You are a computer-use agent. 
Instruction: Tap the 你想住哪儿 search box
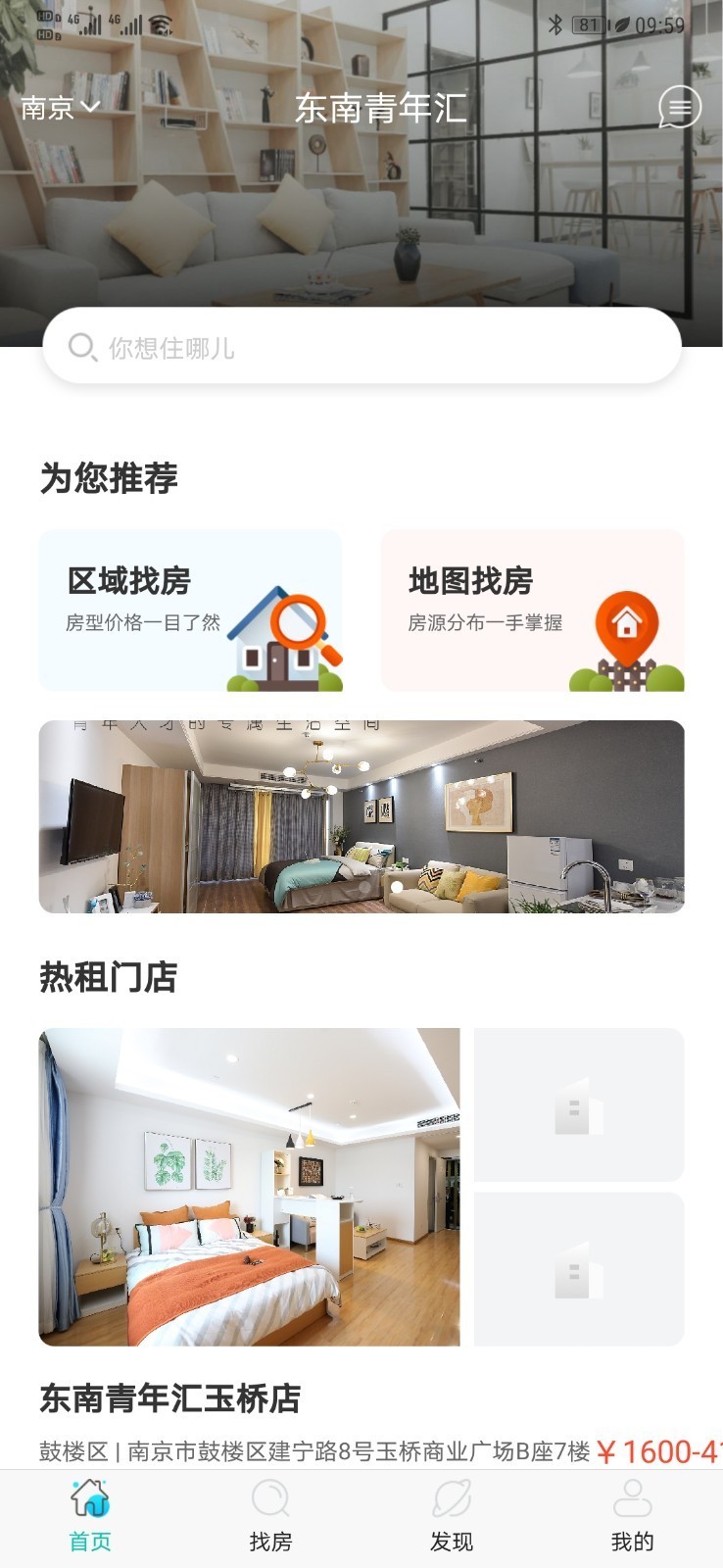(361, 347)
